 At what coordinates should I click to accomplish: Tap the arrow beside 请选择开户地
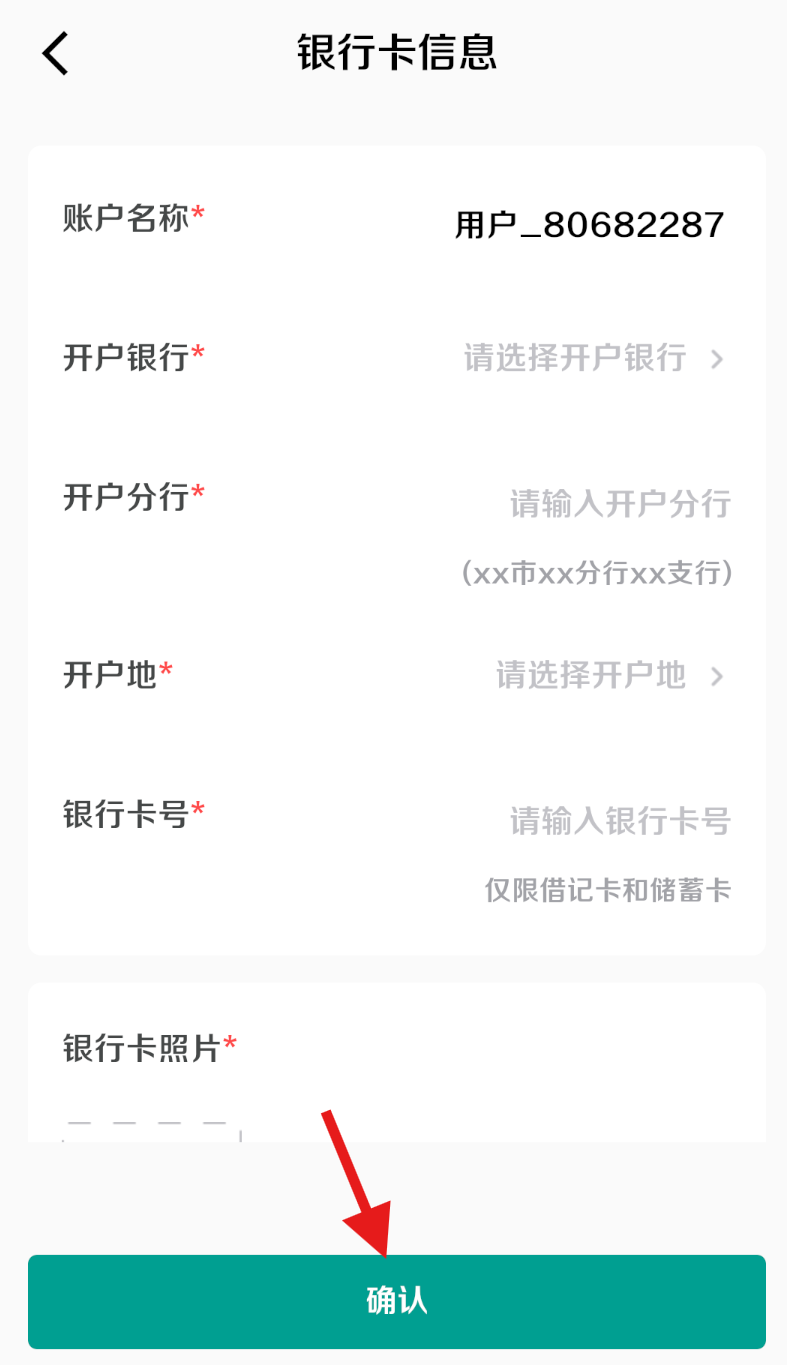718,676
